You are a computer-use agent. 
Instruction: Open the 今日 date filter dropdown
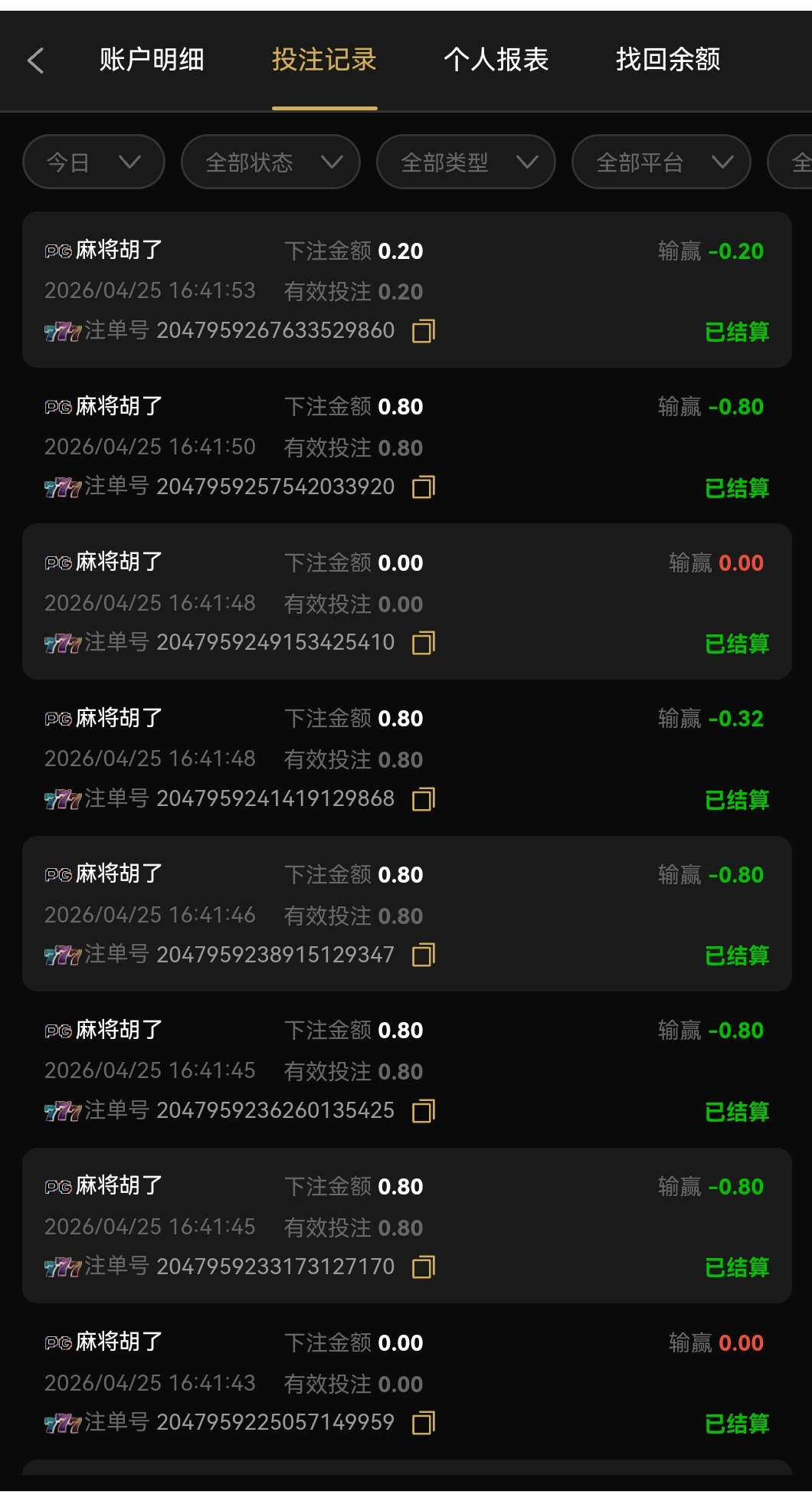92,162
